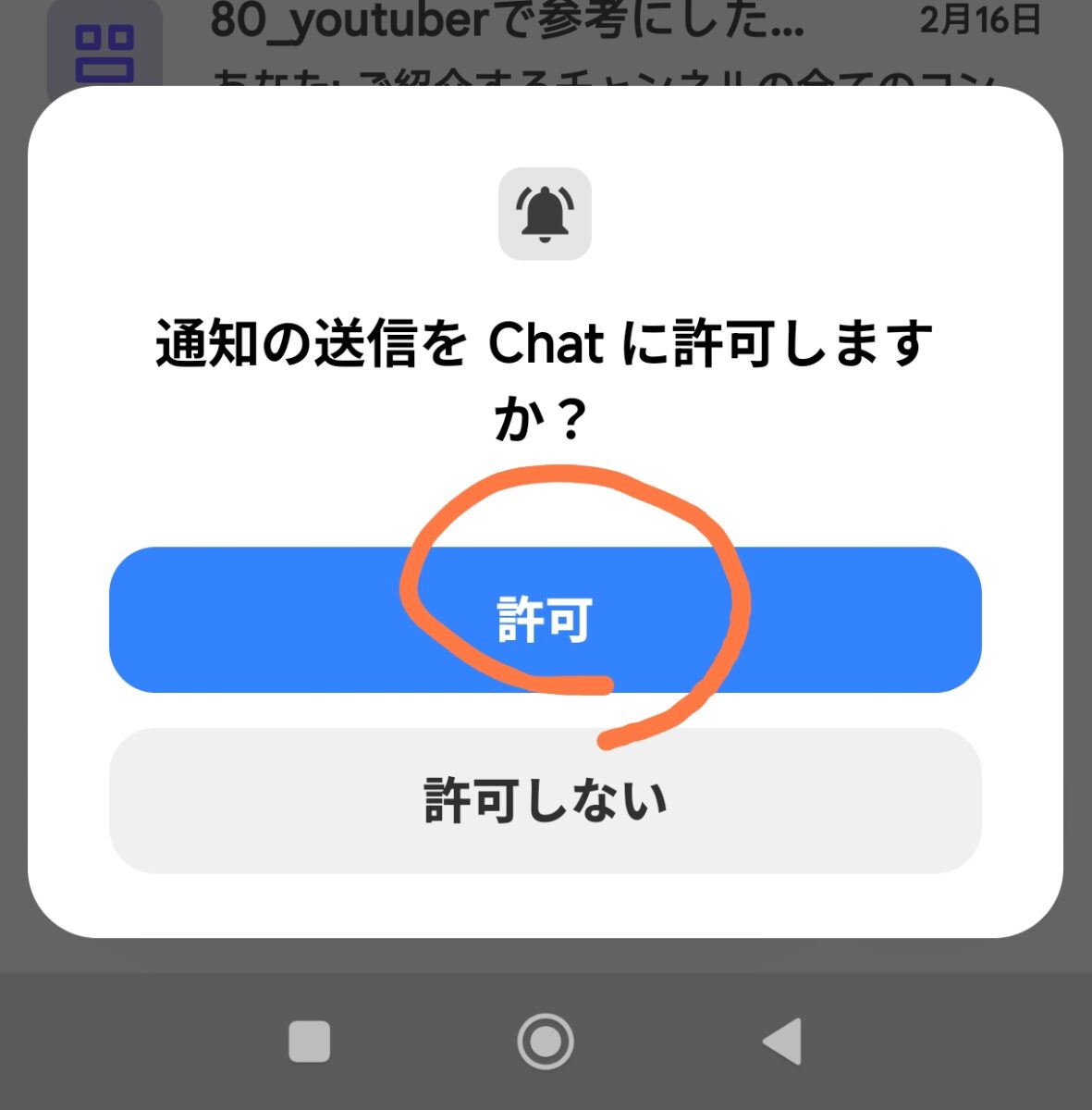Choose 許可しない to deny notifications
The width and height of the screenshot is (1092, 1110).
(545, 800)
